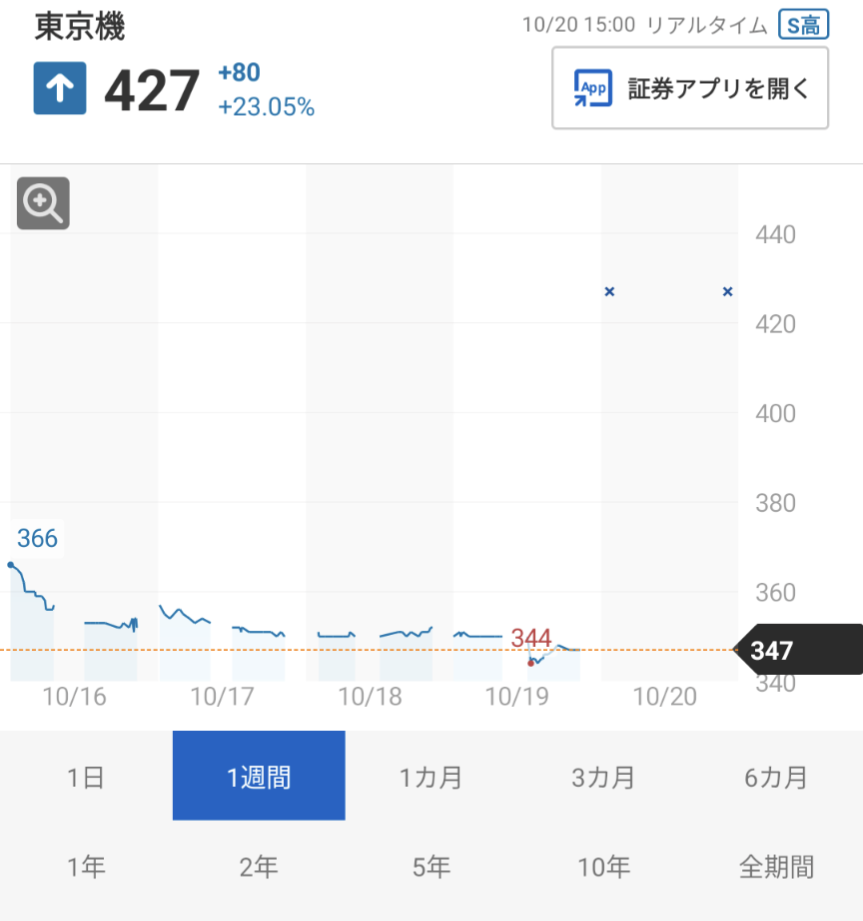Open the securities app button
The width and height of the screenshot is (863, 921).
point(690,88)
